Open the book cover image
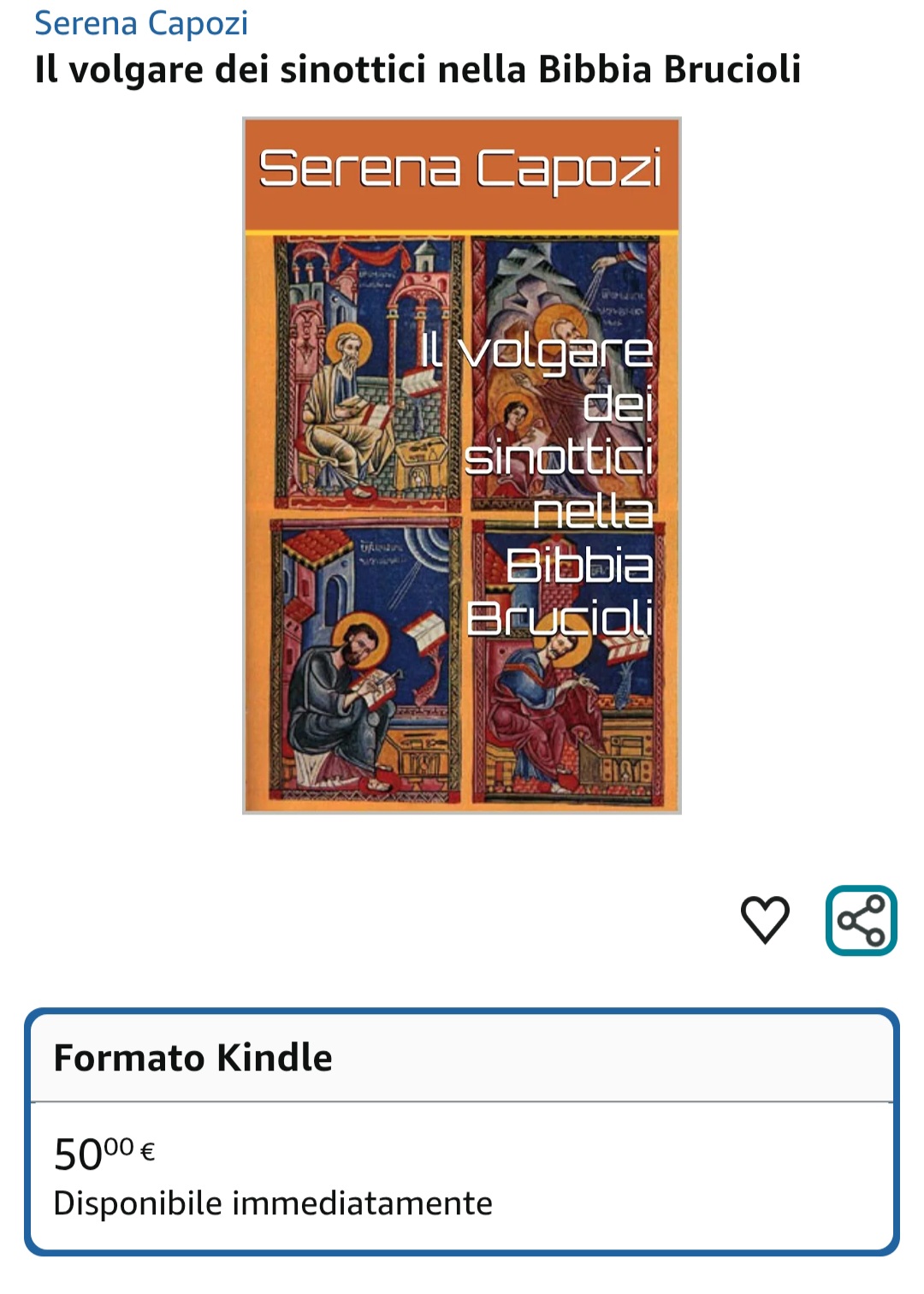924x1294 pixels. click(462, 466)
